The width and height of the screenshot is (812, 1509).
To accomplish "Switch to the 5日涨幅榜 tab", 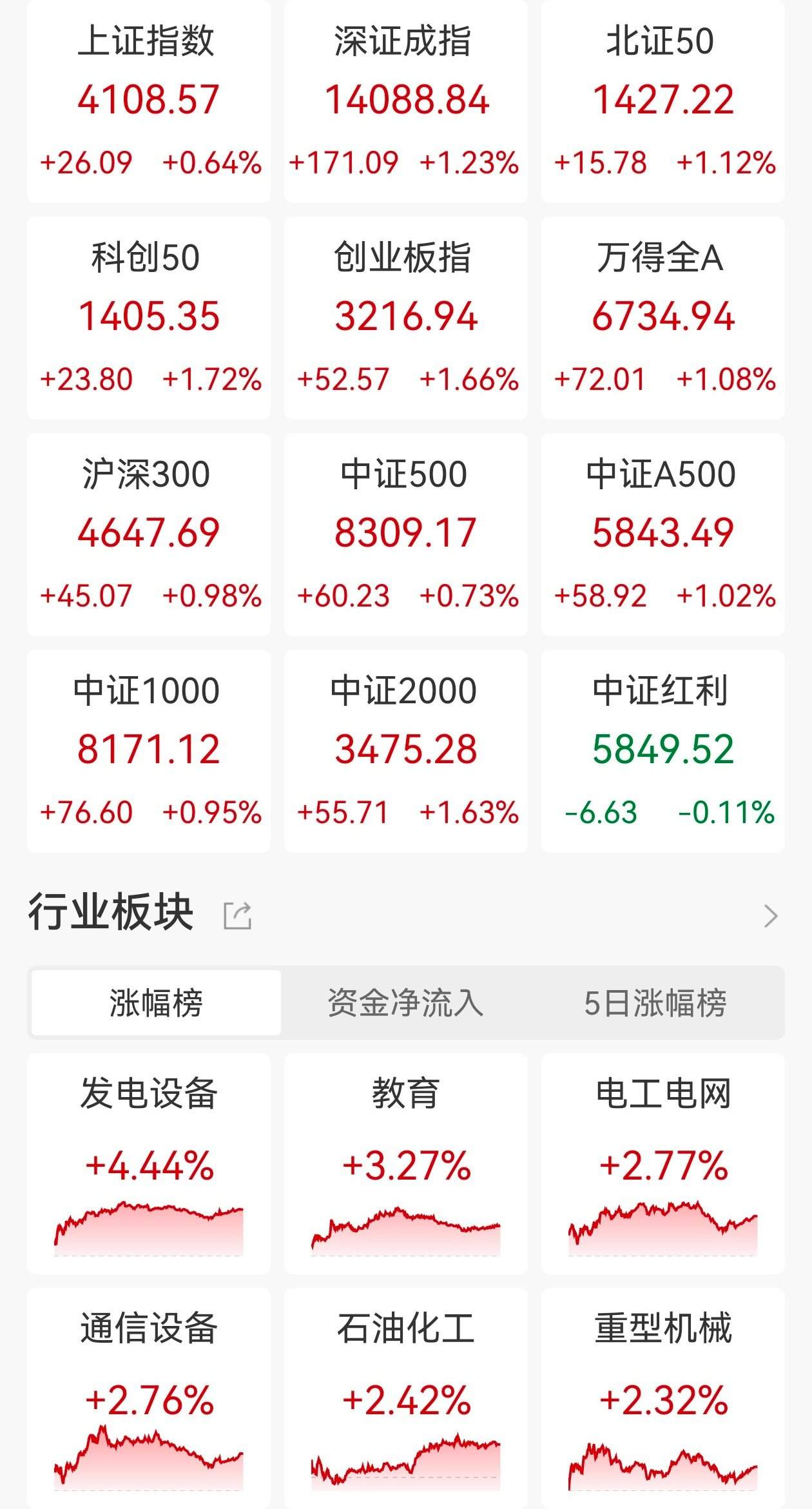I will click(655, 1003).
